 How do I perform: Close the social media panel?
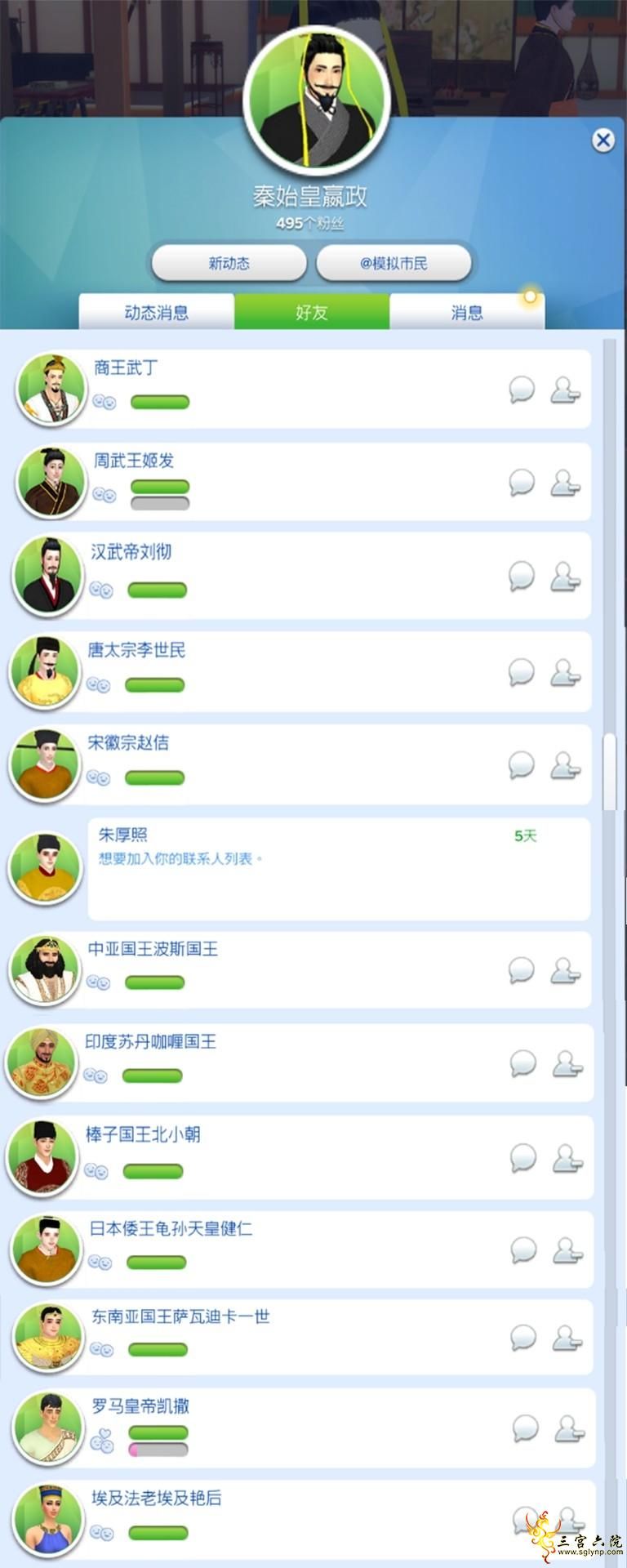pyautogui.click(x=603, y=140)
